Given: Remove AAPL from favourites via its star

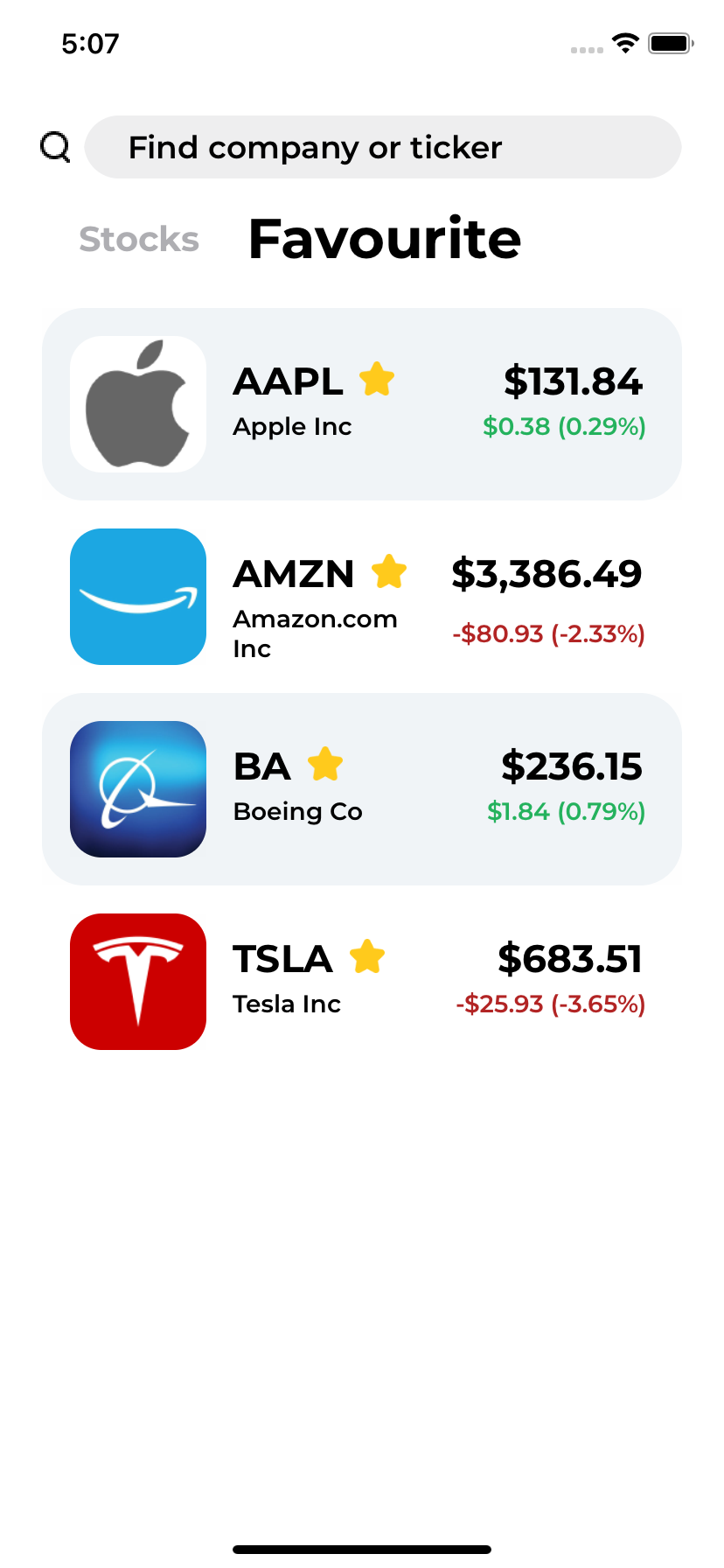Looking at the screenshot, I should coord(377,380).
